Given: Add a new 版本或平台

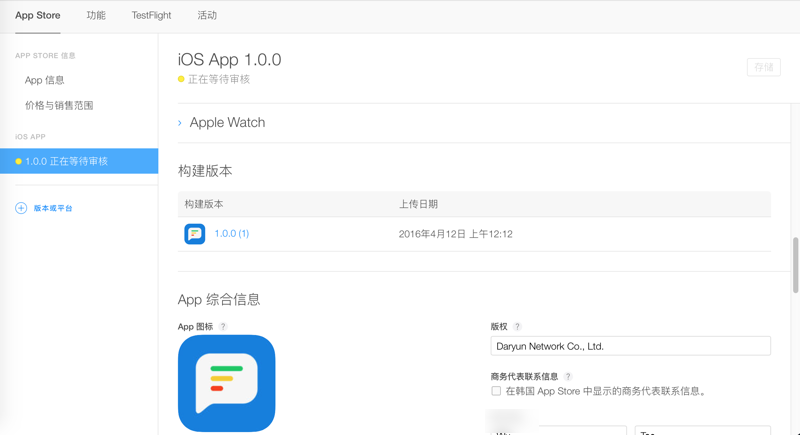Looking at the screenshot, I should pos(44,208).
